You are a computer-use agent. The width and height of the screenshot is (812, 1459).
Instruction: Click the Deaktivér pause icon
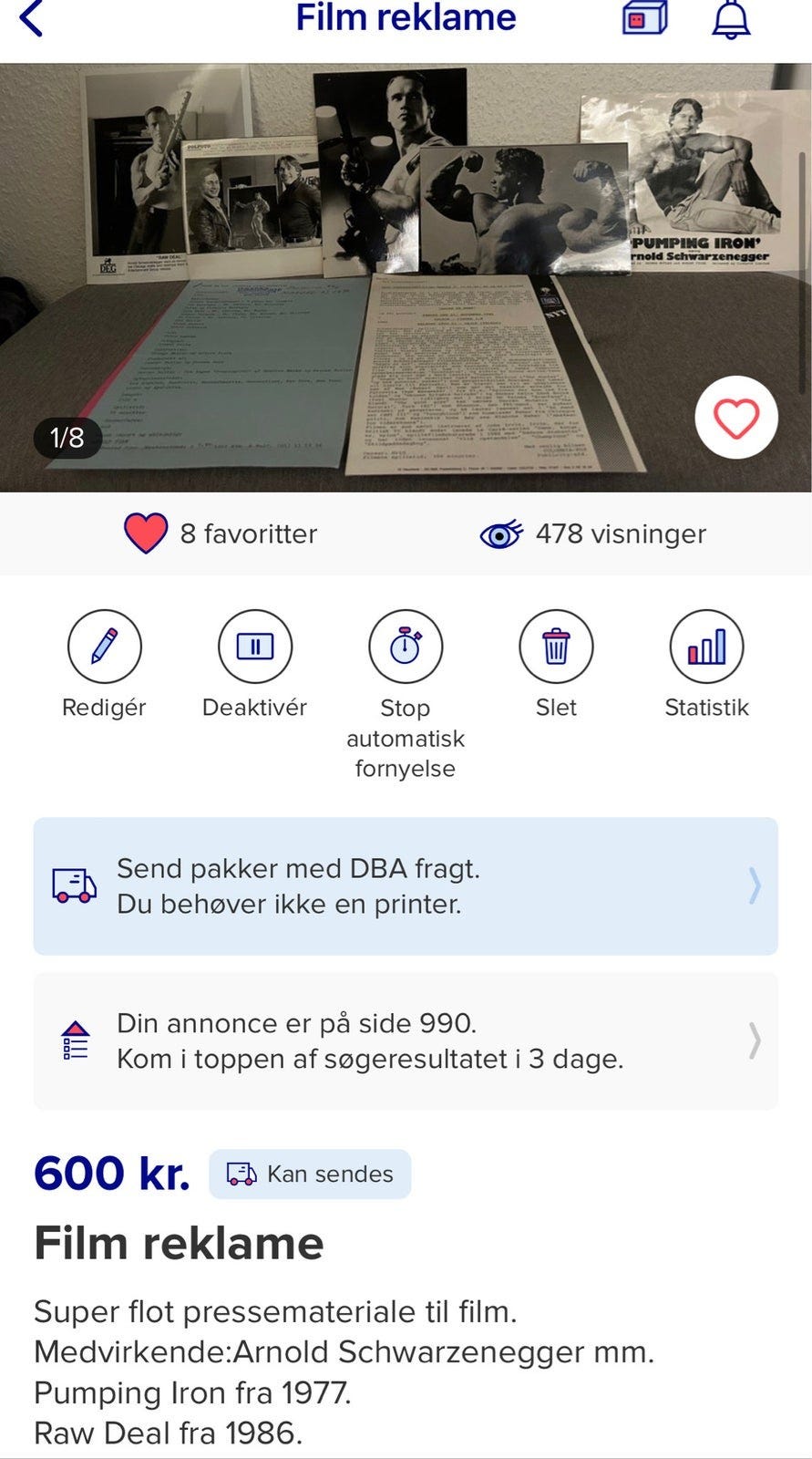(254, 647)
